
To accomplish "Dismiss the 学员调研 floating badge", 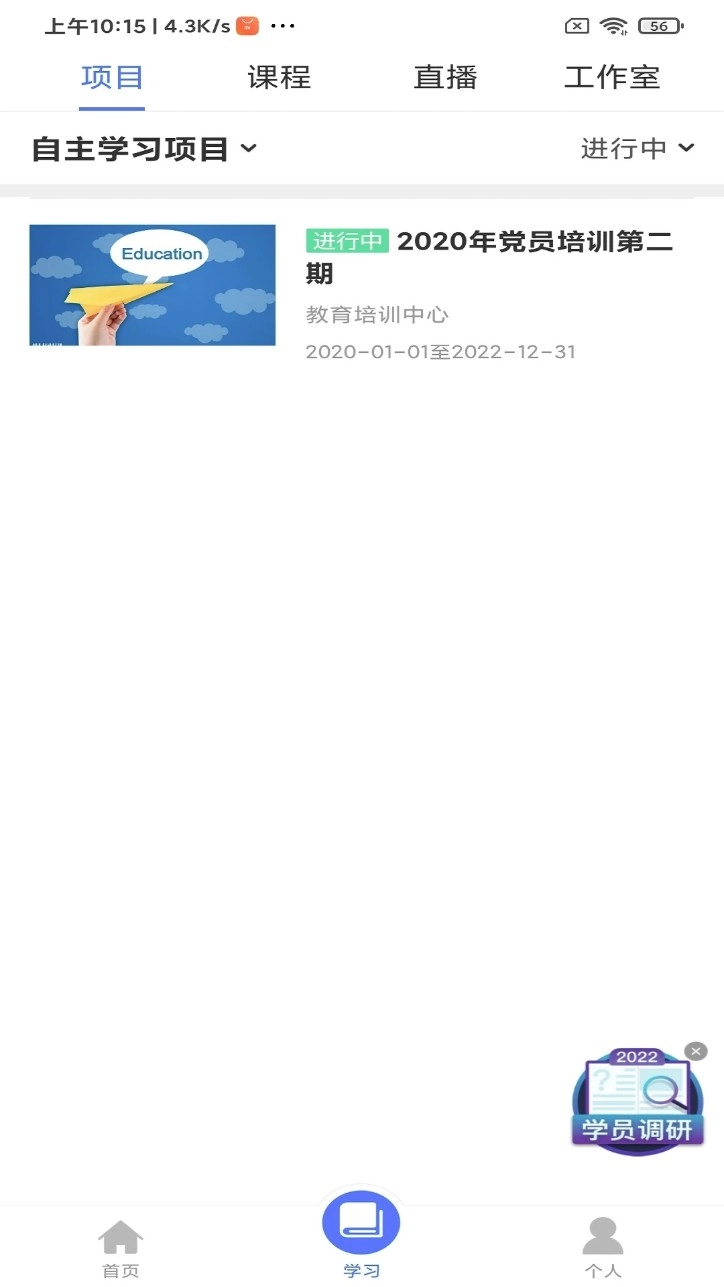I will (x=696, y=1051).
